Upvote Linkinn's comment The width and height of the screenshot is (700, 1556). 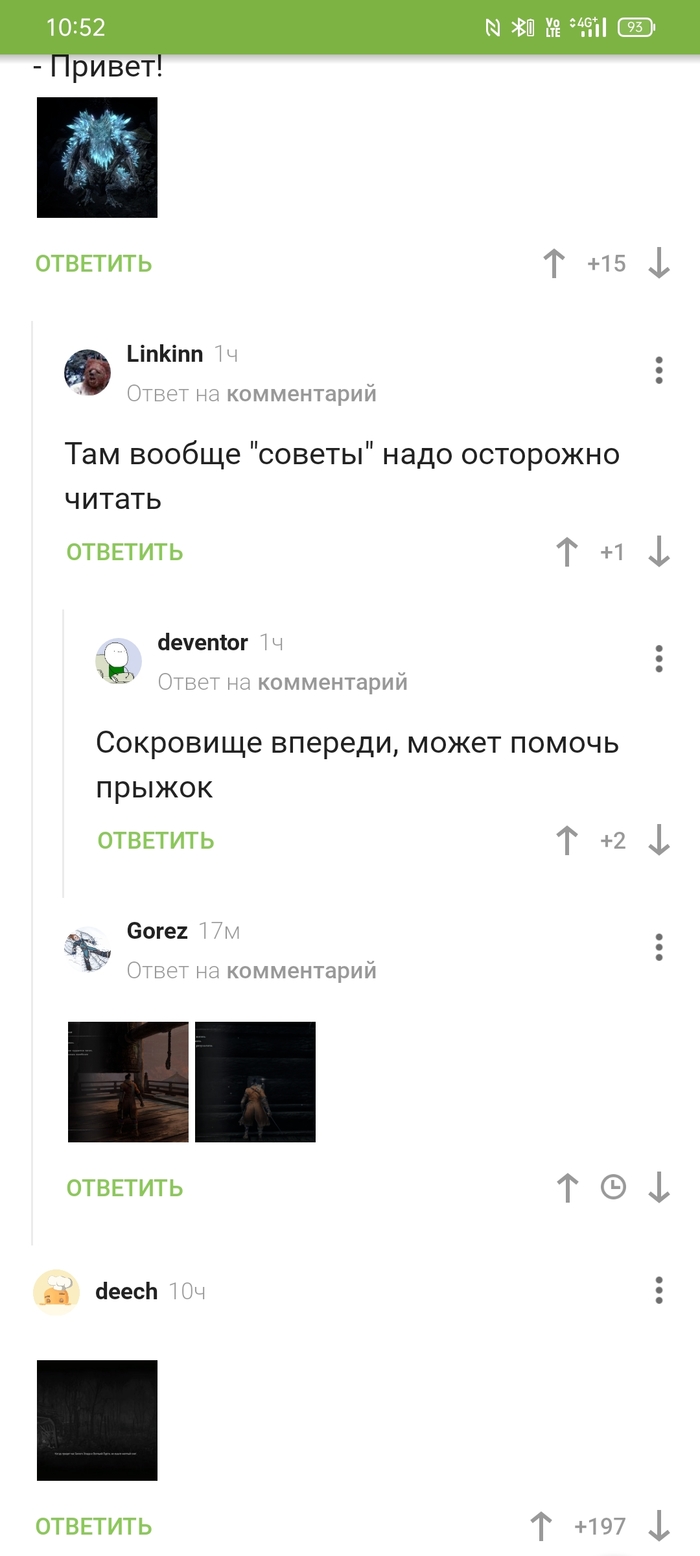tap(567, 552)
